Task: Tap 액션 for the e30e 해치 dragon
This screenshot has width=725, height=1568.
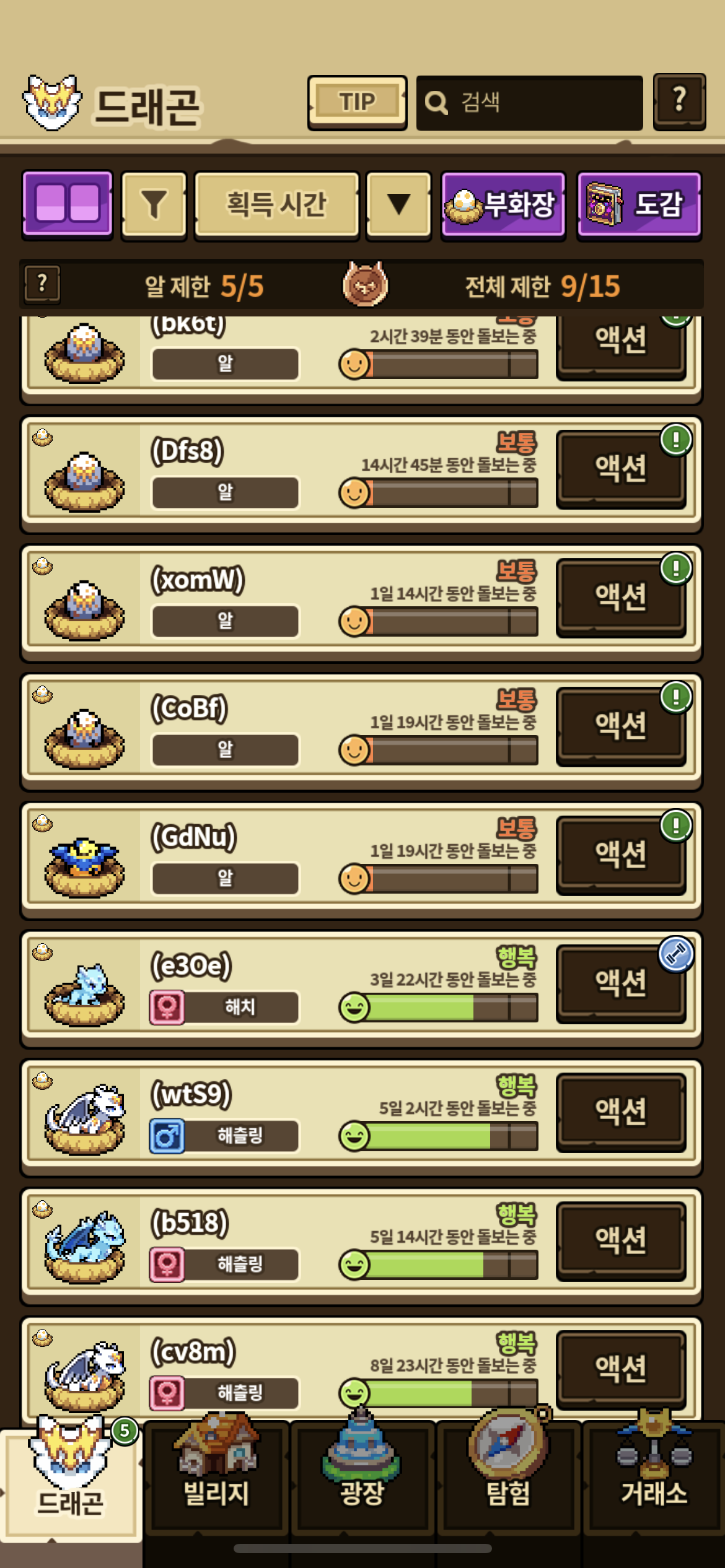Action: (x=620, y=983)
